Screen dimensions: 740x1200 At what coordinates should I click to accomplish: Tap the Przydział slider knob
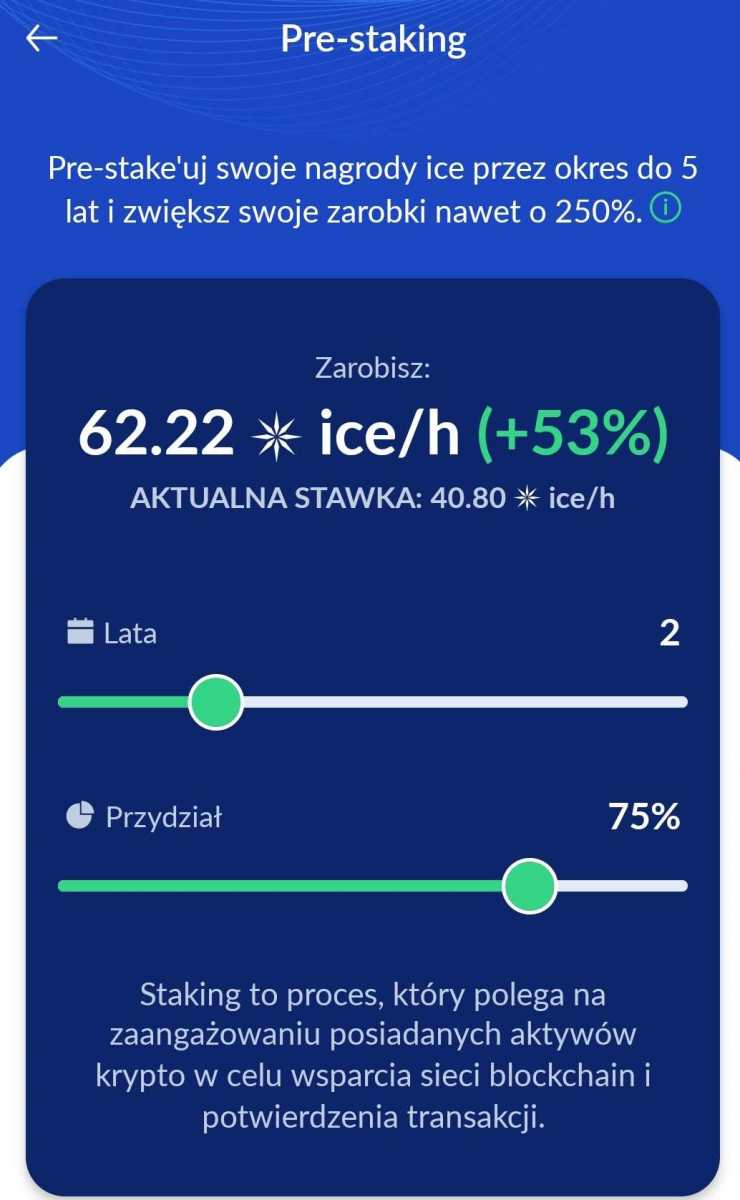pos(530,885)
